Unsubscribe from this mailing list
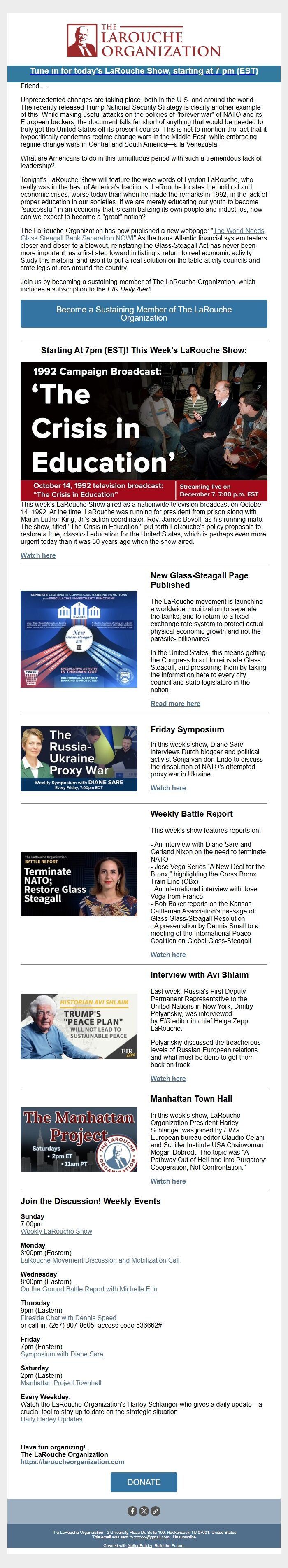Screen dimensions: 288x1568 pyautogui.click(x=184, y=1537)
